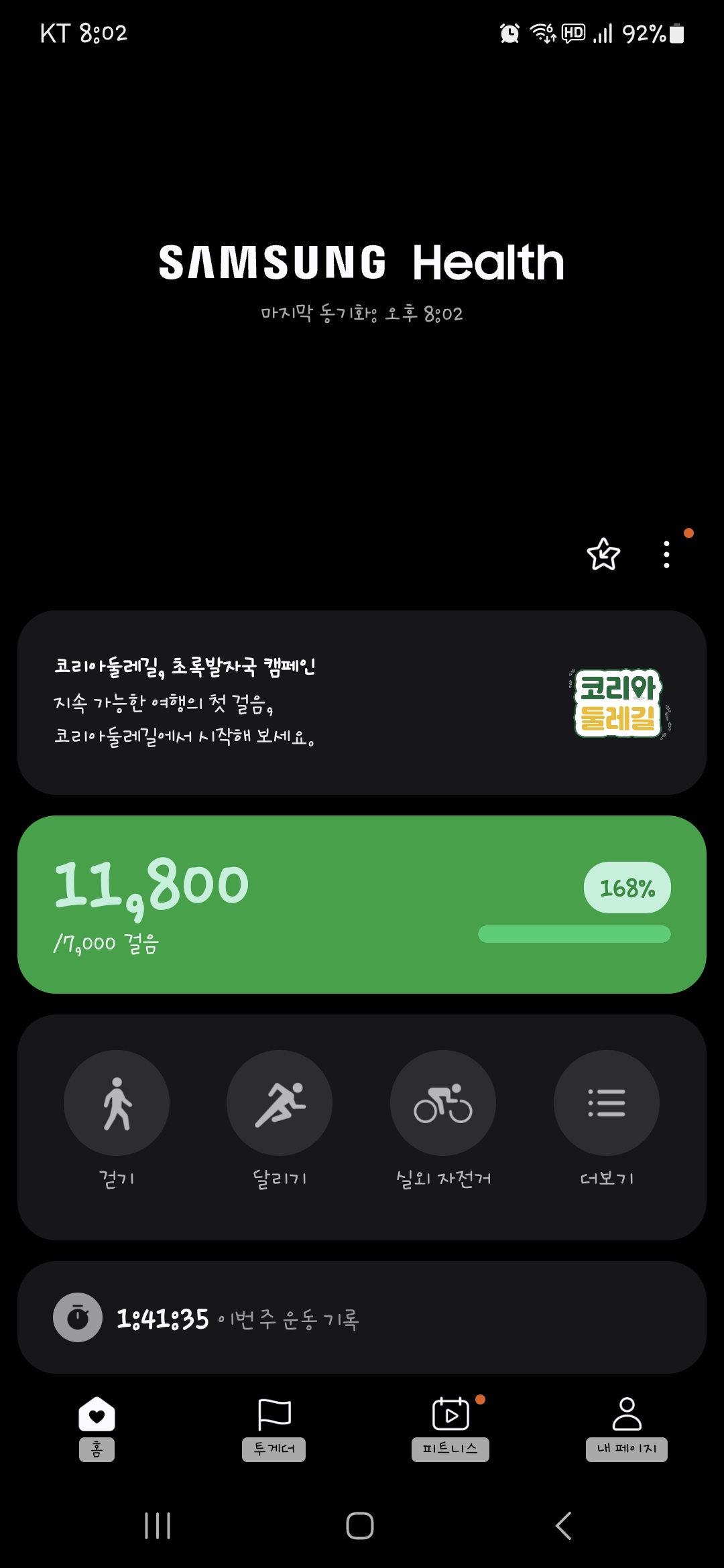Switch to the 피트니스 tab
The width and height of the screenshot is (724, 1568).
click(x=450, y=1427)
